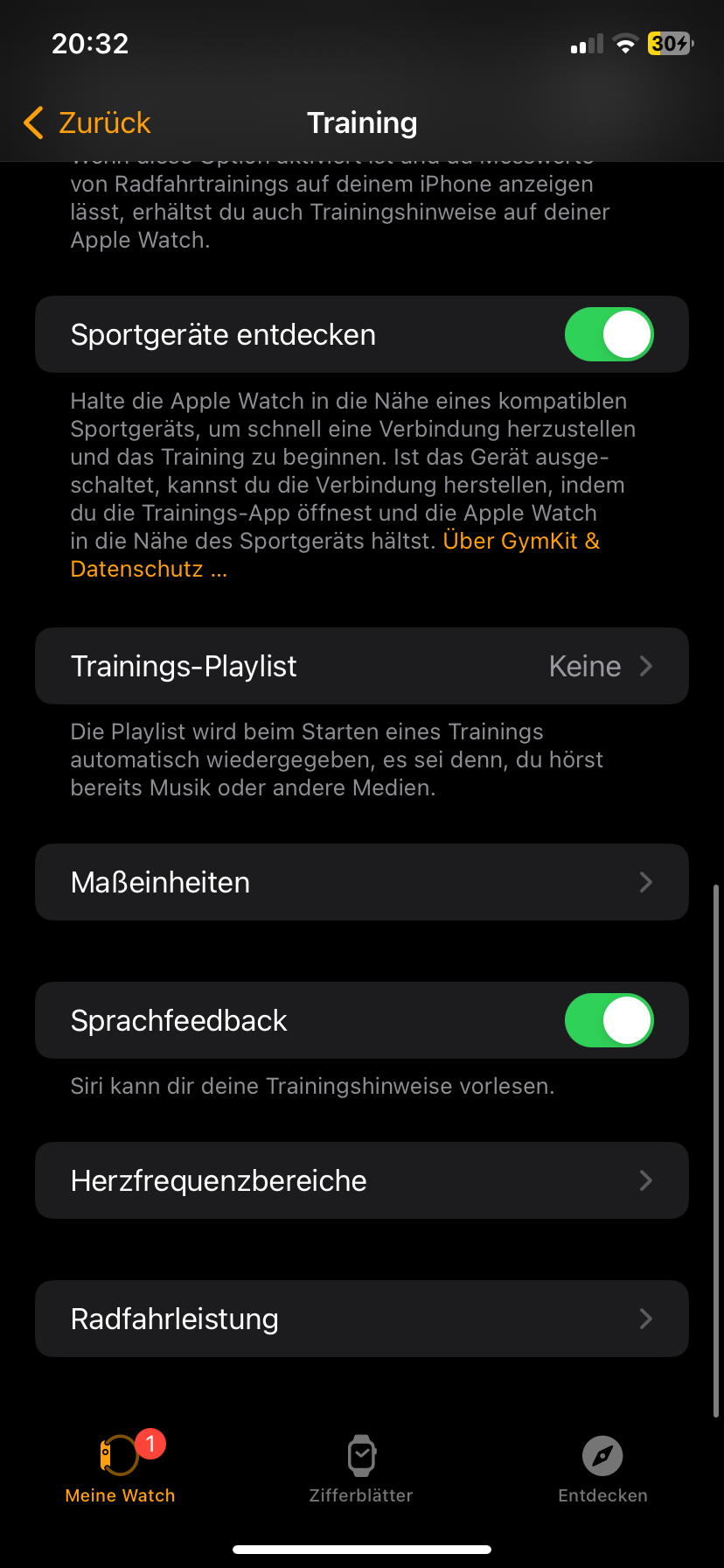724x1568 pixels.
Task: Disable the Sprachfeedback switch
Action: tap(609, 1020)
